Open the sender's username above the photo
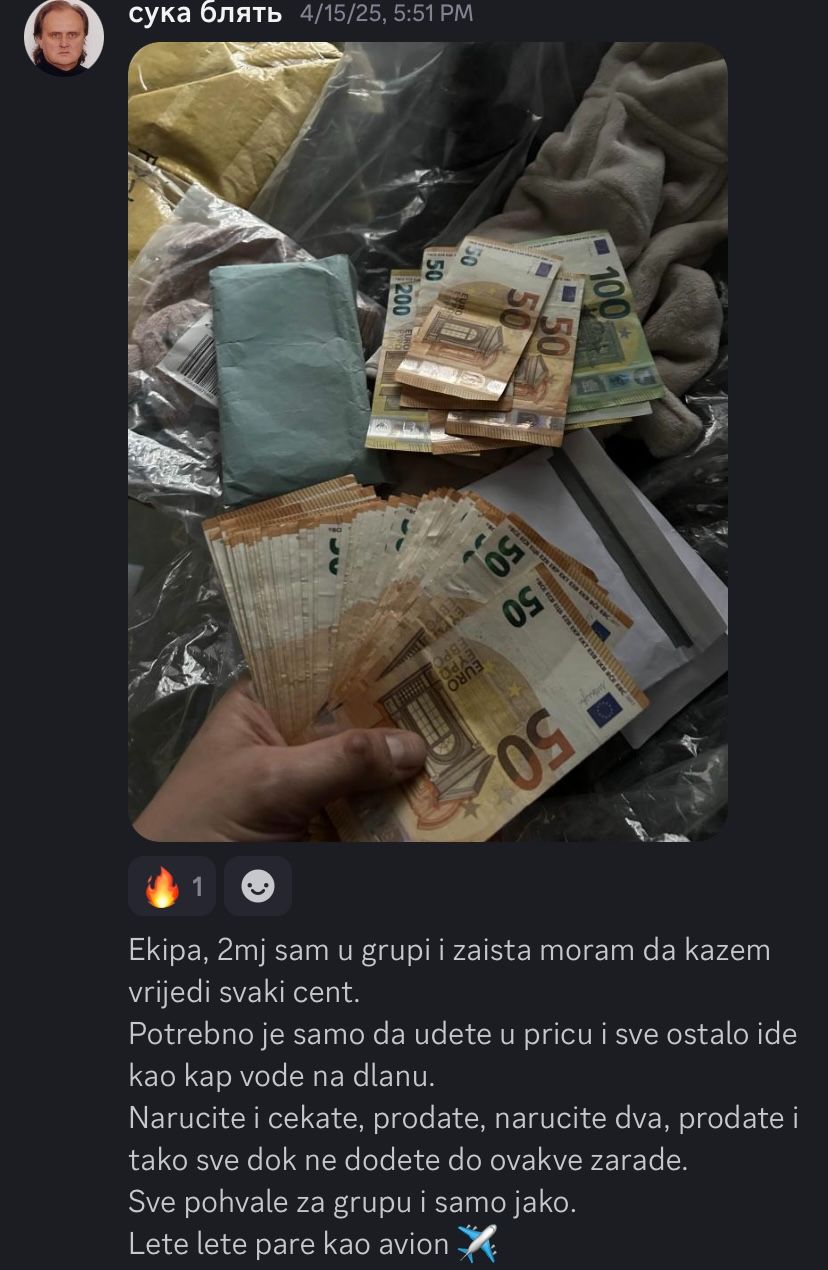Viewport: 828px width, 1270px height. [x=206, y=13]
